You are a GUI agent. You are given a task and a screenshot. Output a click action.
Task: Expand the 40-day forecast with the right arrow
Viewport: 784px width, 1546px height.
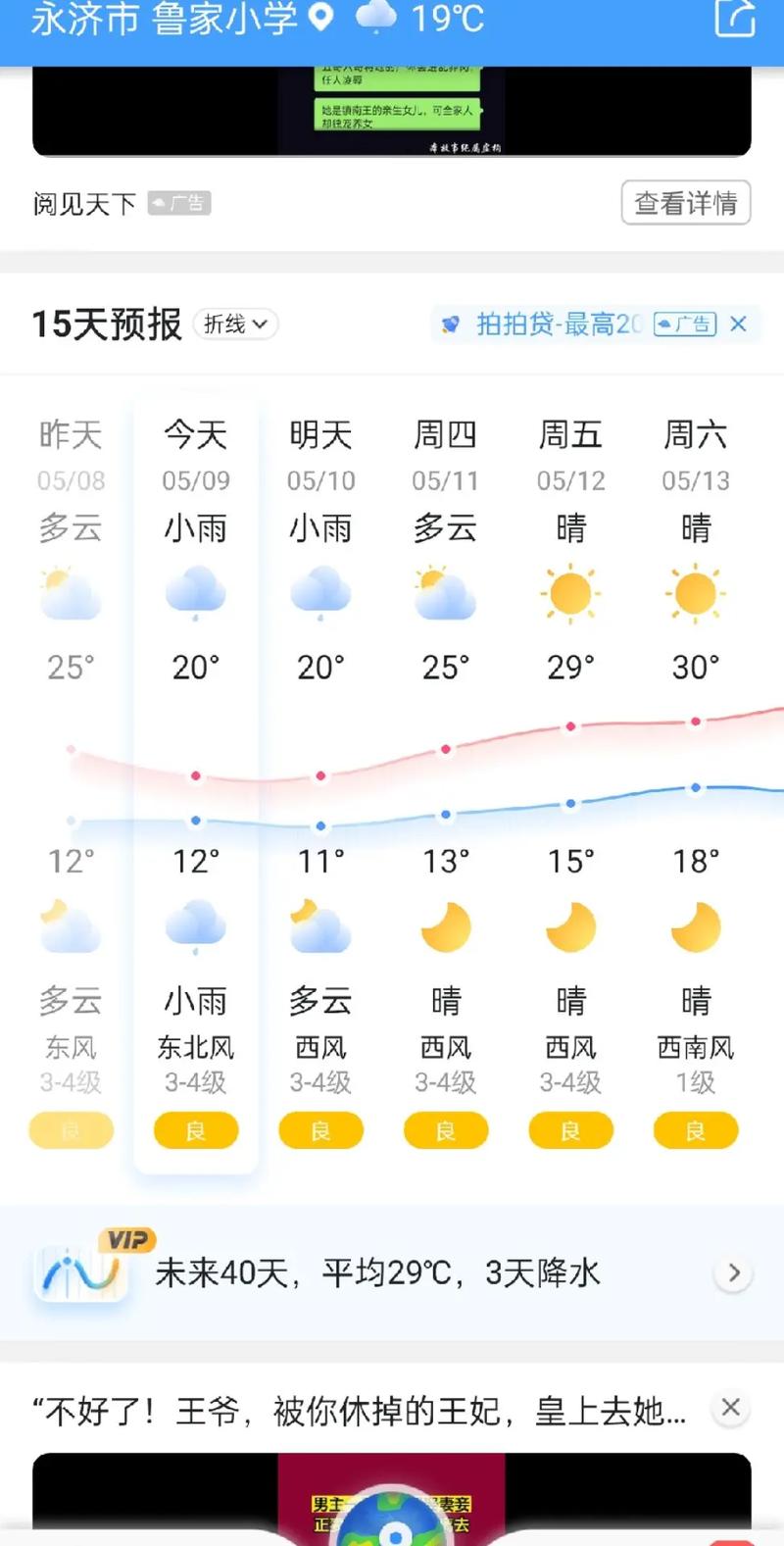point(733,1272)
